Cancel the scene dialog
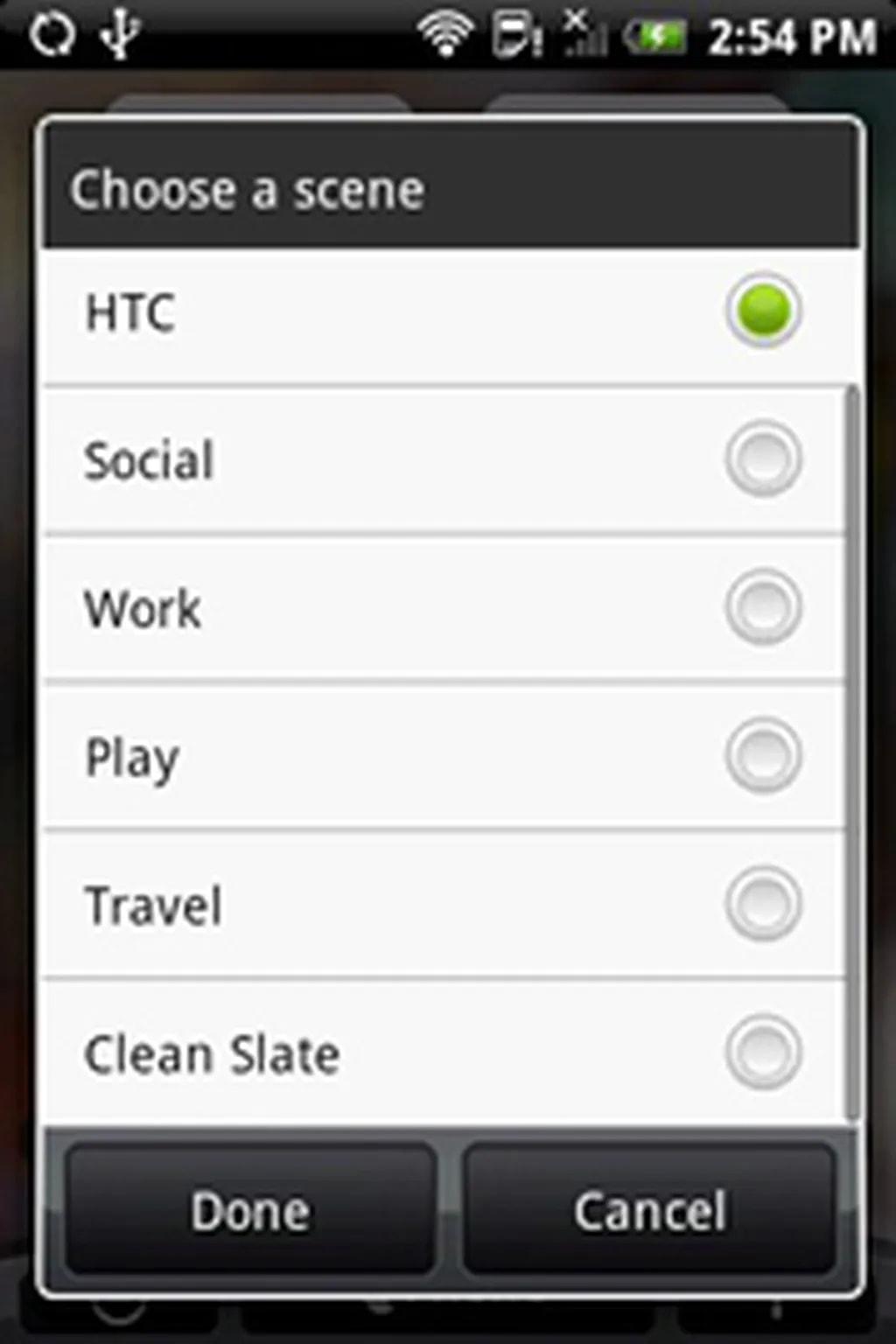 [649, 1210]
